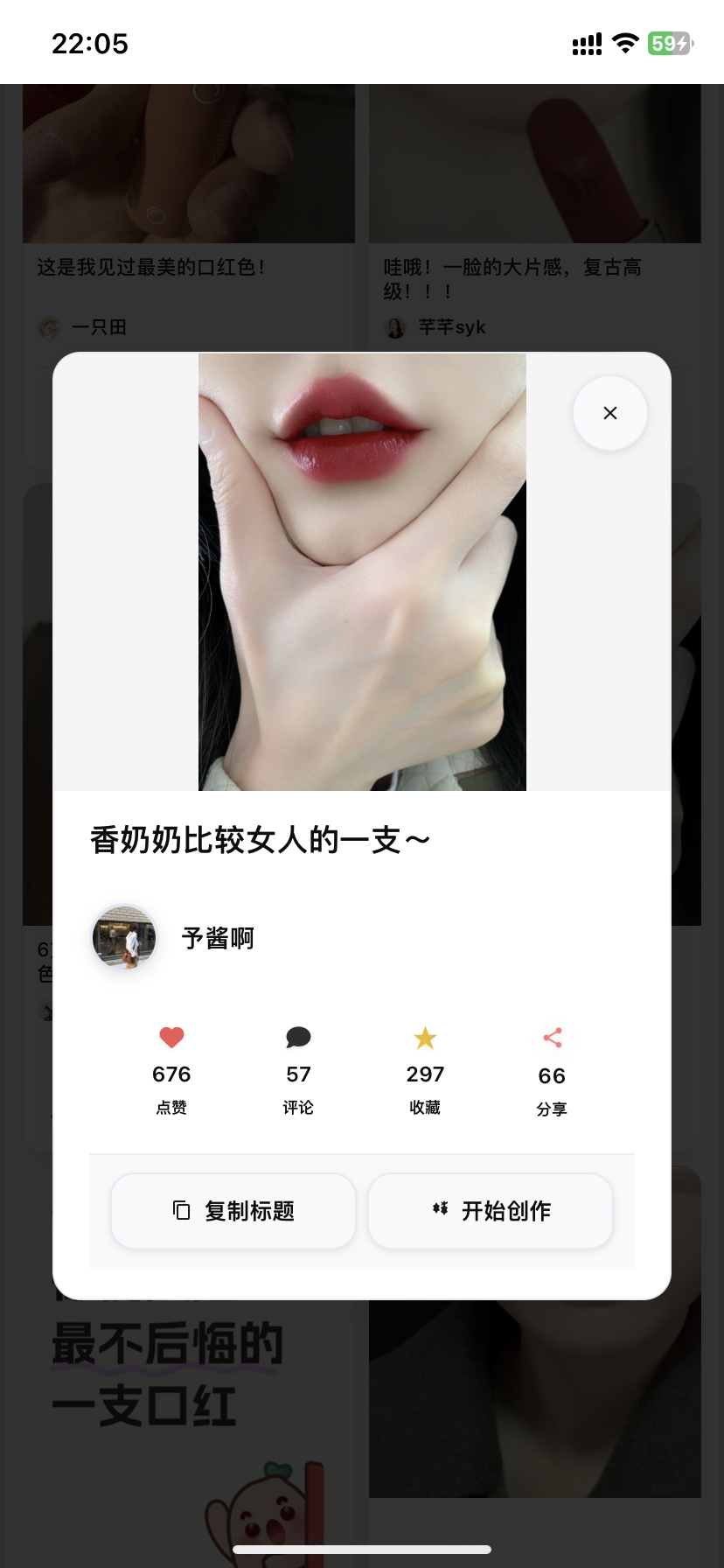Tap the avatar of 予酱啊

123,937
